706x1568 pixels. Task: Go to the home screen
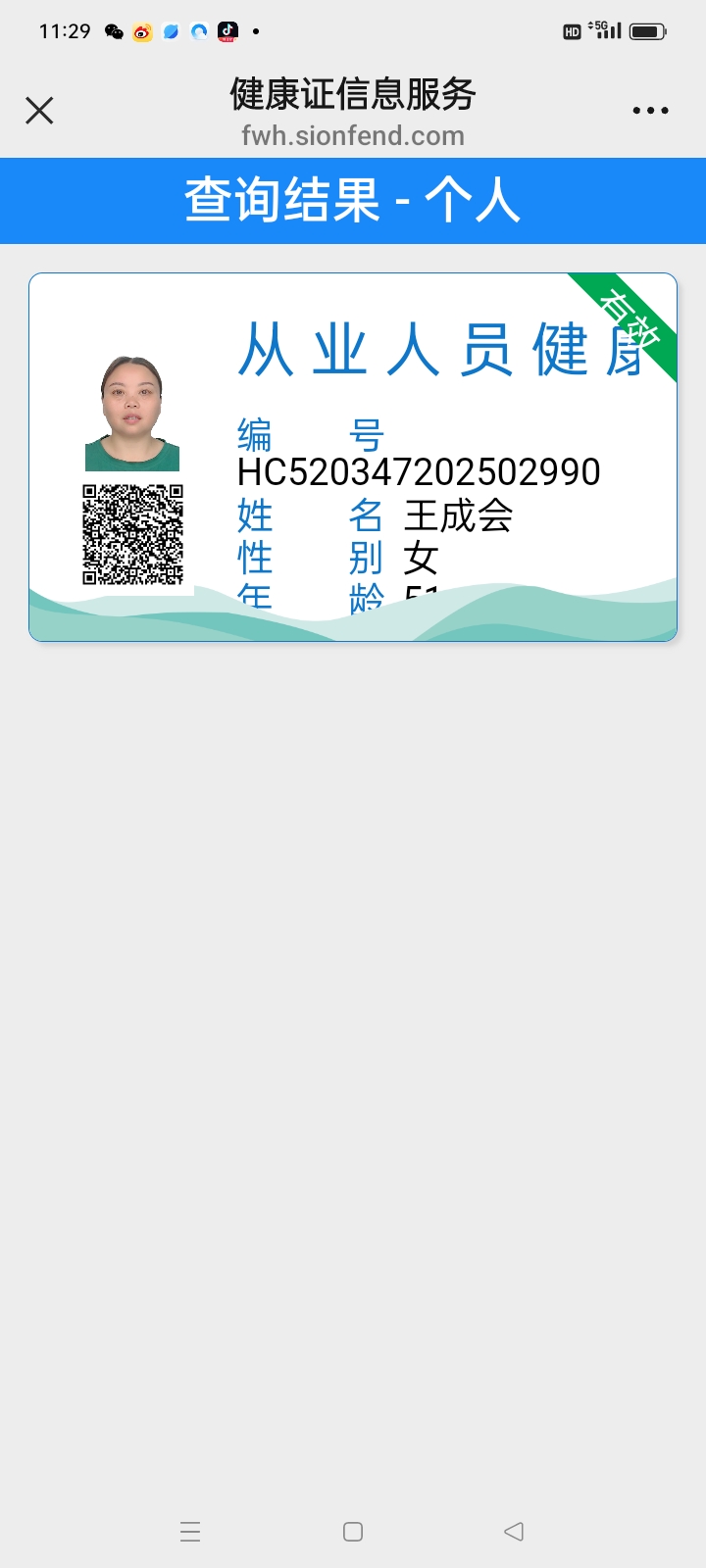353,1532
